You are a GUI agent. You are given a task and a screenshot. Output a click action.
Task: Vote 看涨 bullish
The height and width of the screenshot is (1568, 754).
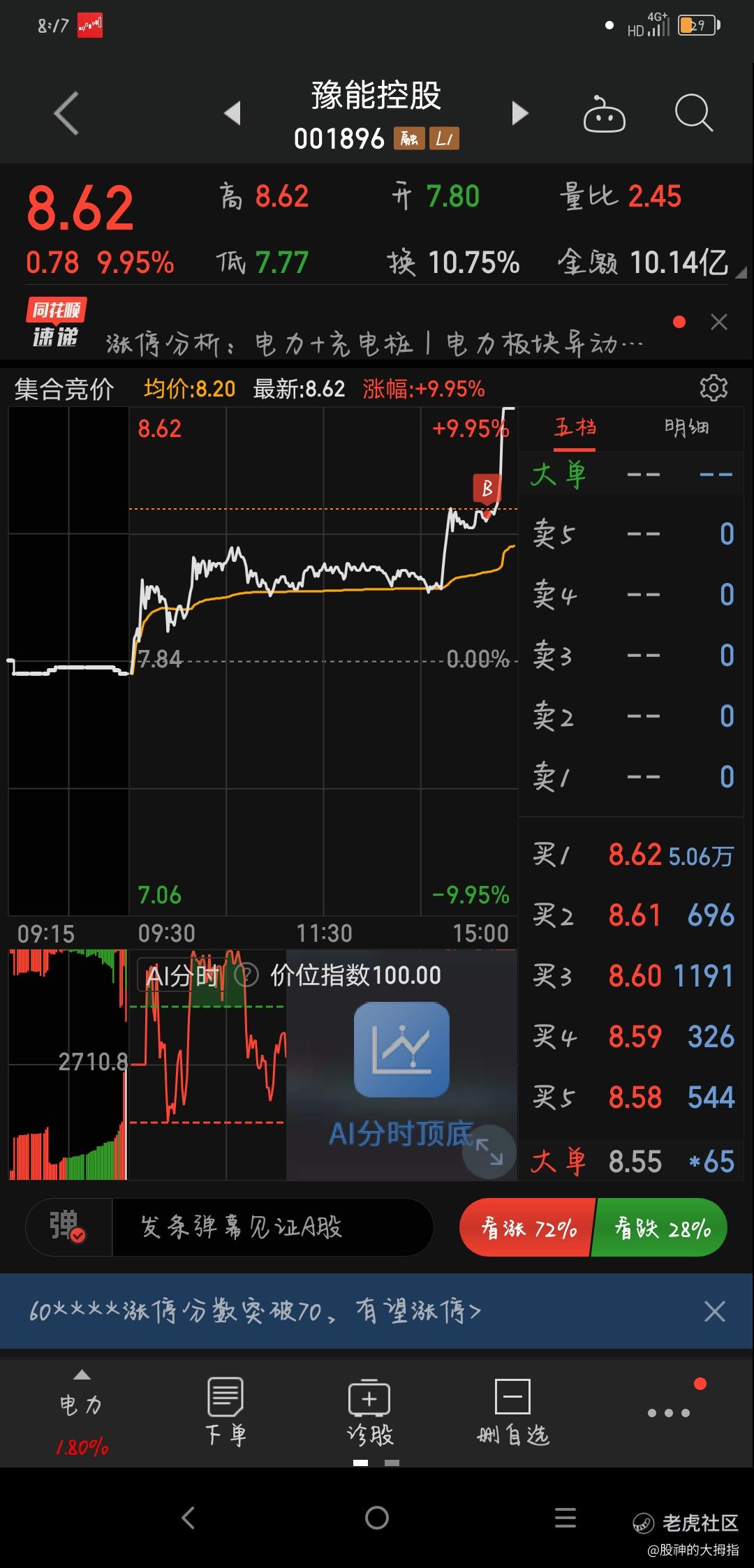(x=526, y=1227)
